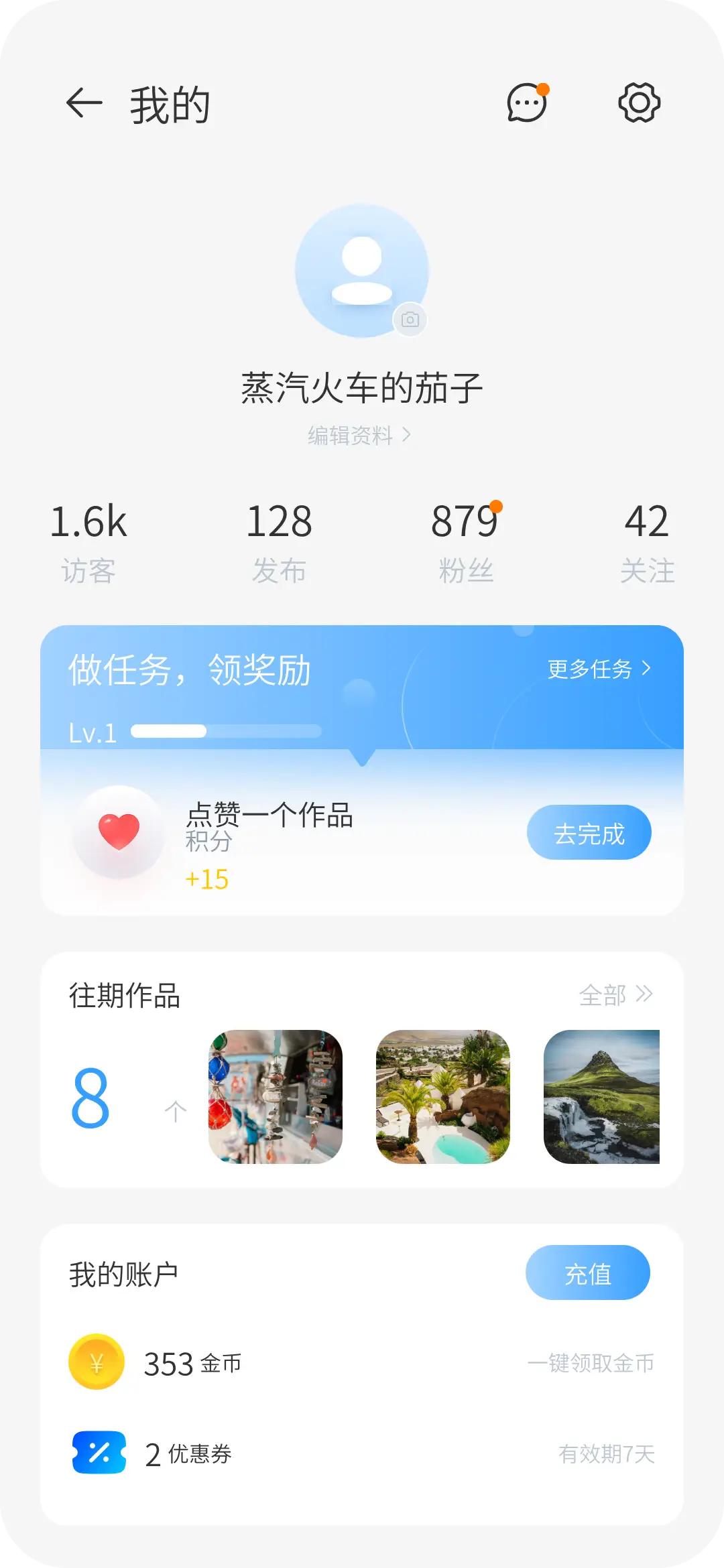This screenshot has width=724, height=1568.
Task: Go back from the 我的 page
Action: click(x=84, y=104)
